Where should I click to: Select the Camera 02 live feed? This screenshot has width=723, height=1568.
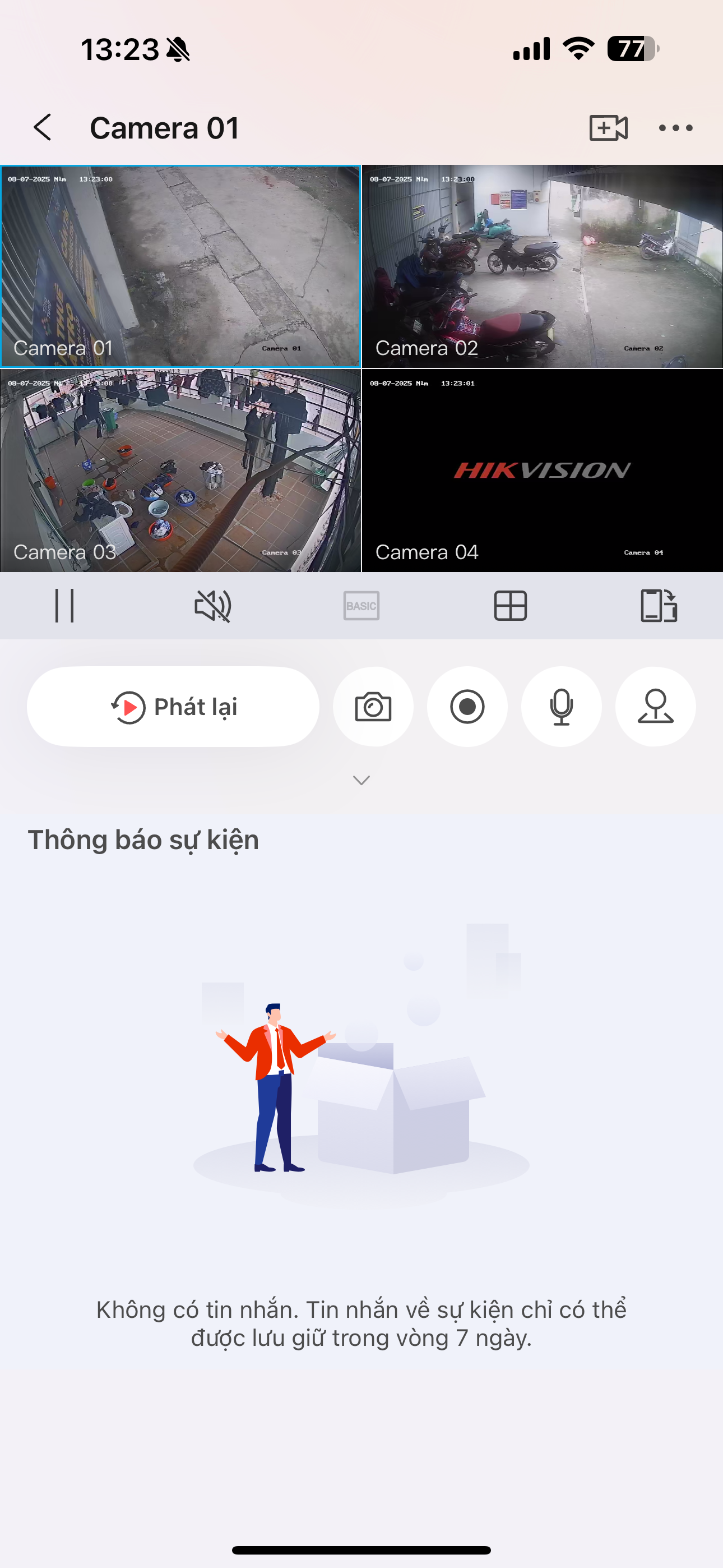[x=543, y=266]
